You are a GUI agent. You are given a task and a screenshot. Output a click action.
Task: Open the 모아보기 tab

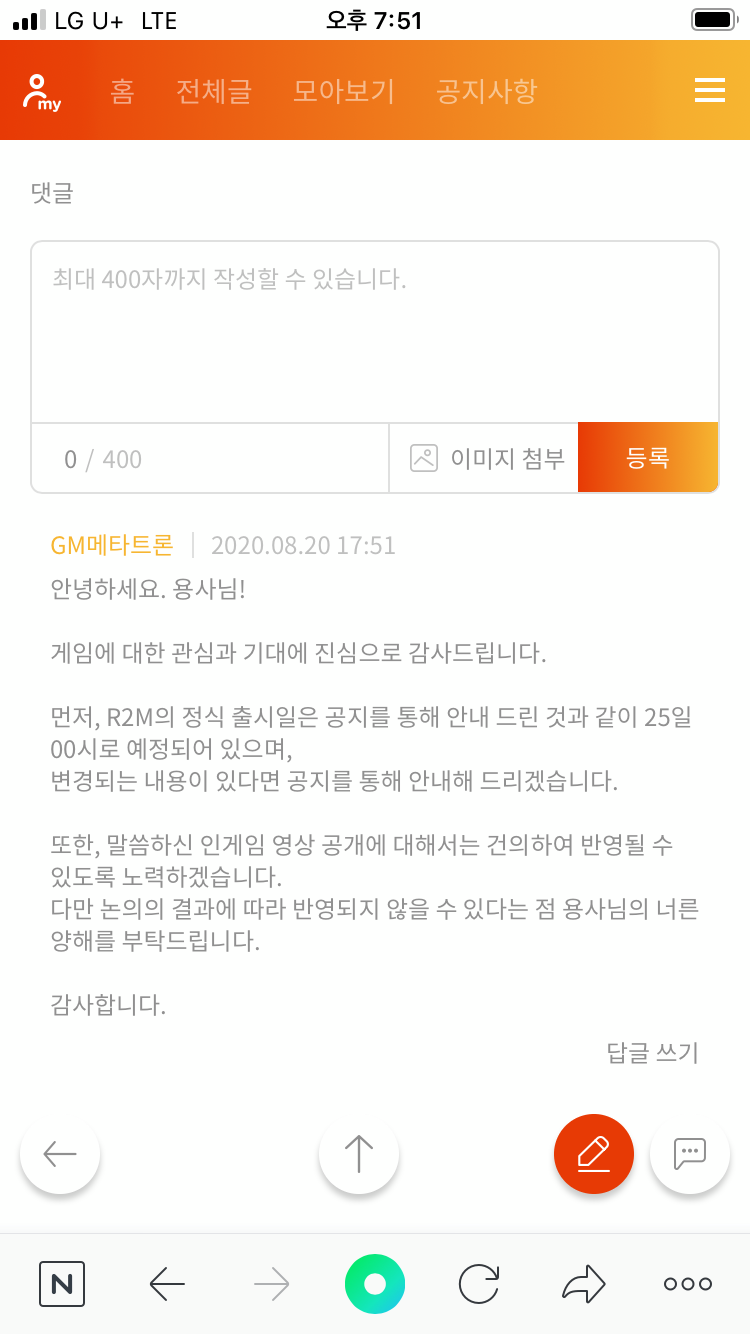[x=344, y=92]
